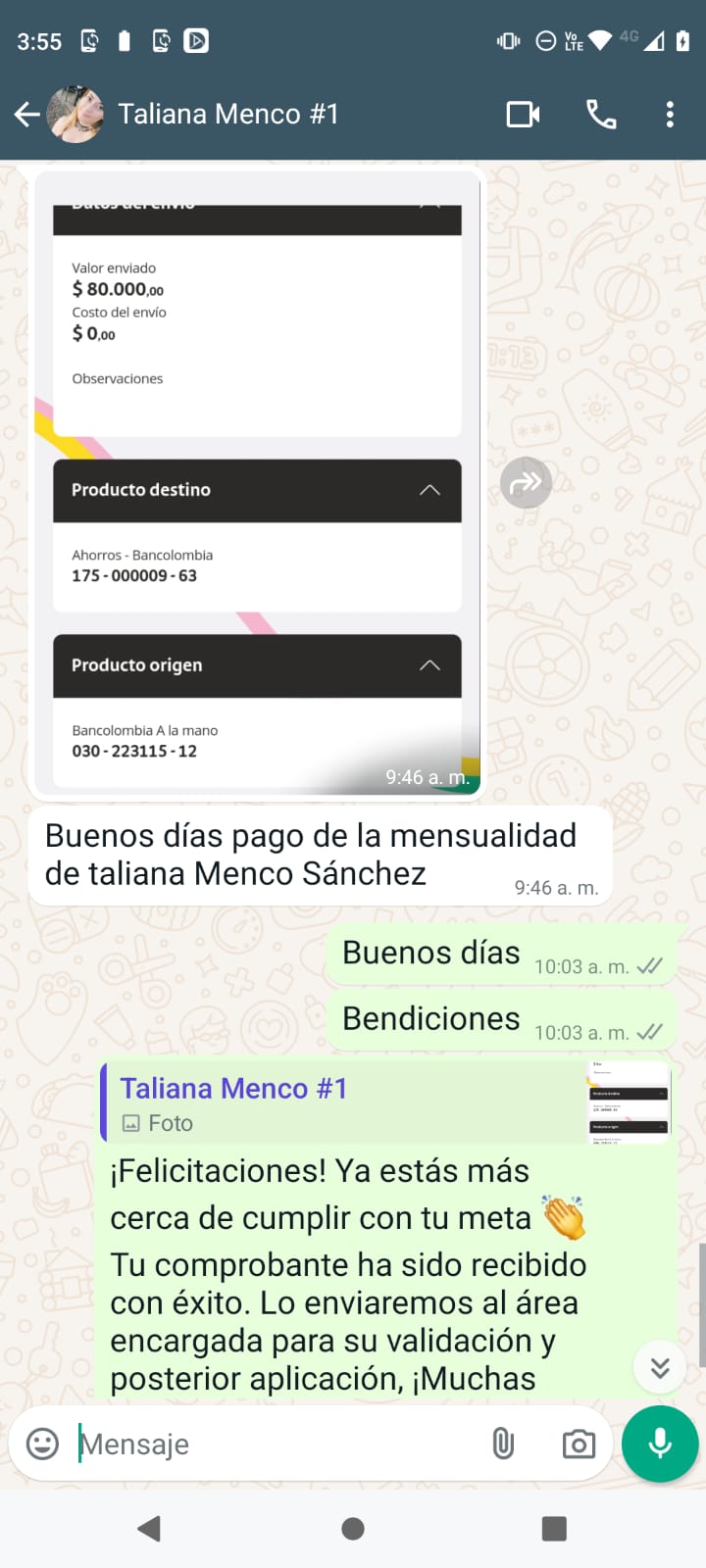Tap the system home button
This screenshot has width=706, height=1568.
pos(353,1529)
